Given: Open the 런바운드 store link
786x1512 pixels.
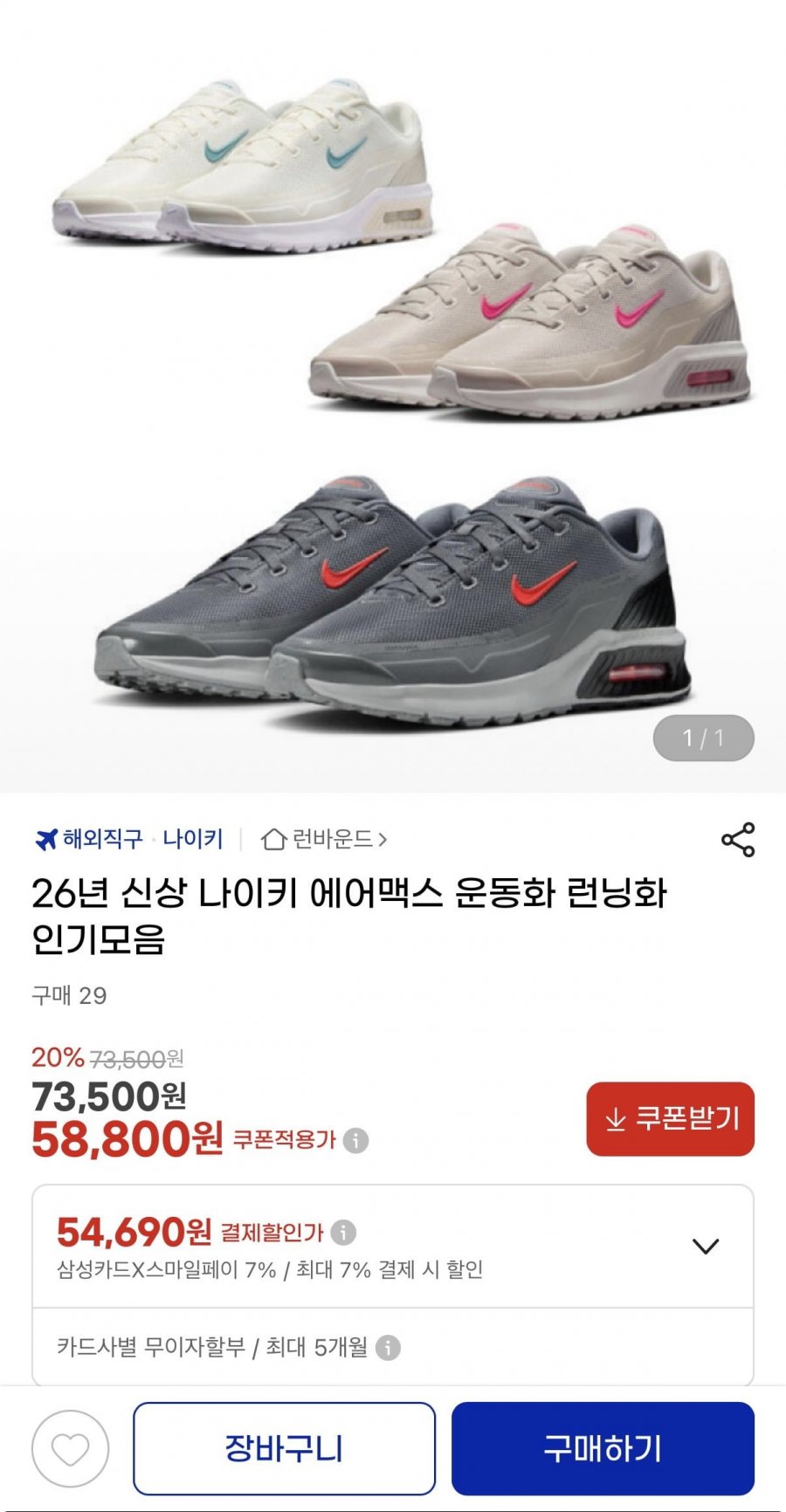Looking at the screenshot, I should pyautogui.click(x=324, y=840).
